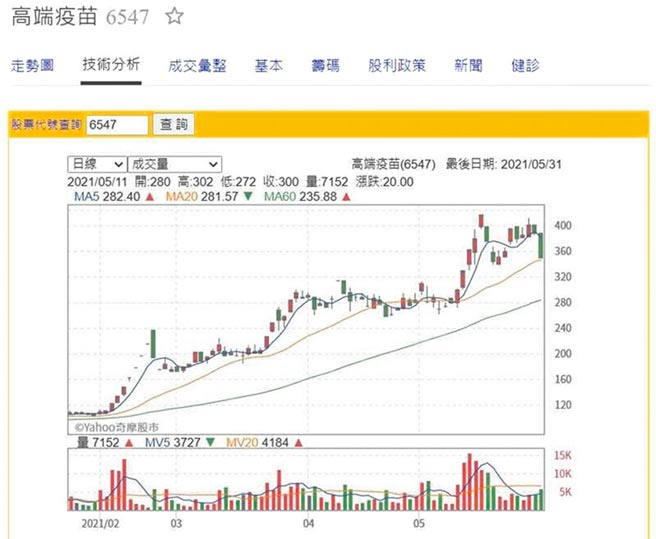Image resolution: width=656 pixels, height=539 pixels.
Task: Tap the stock code field showing 6547
Action: click(x=116, y=125)
